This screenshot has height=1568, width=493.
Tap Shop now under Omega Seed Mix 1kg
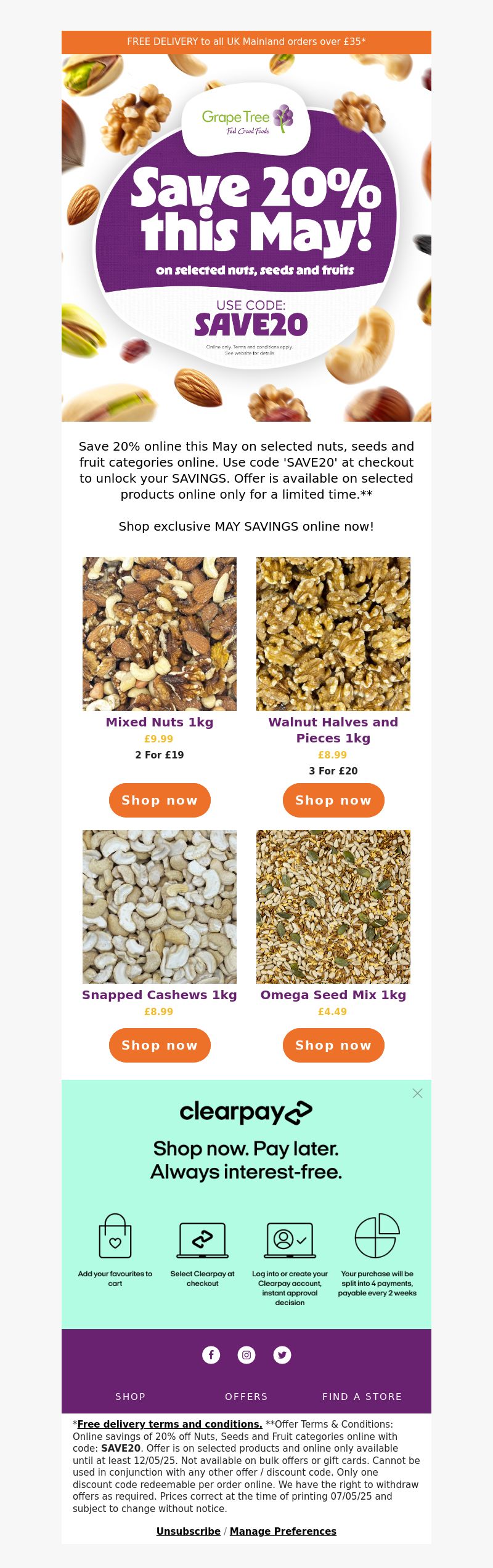[x=333, y=1045]
